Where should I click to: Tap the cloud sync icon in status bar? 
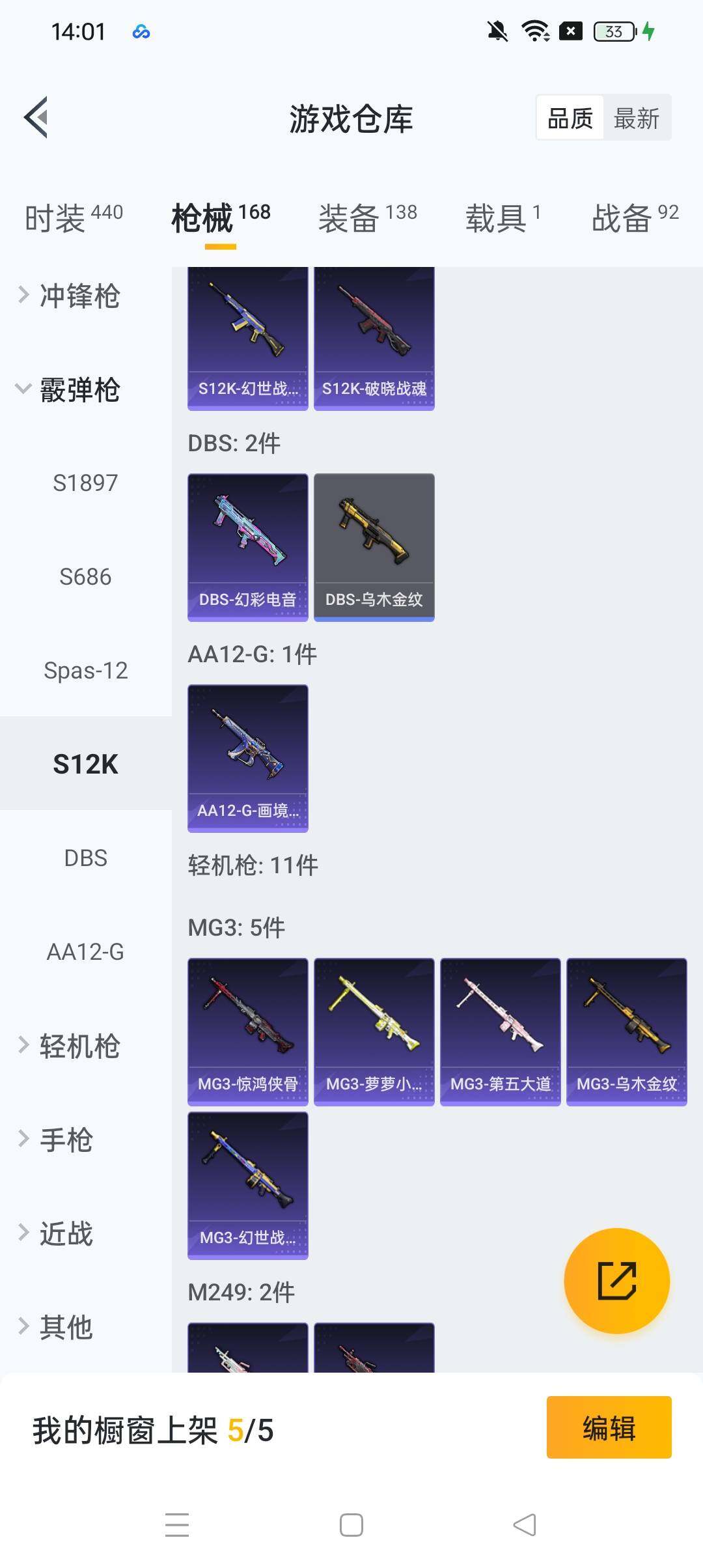pyautogui.click(x=141, y=31)
